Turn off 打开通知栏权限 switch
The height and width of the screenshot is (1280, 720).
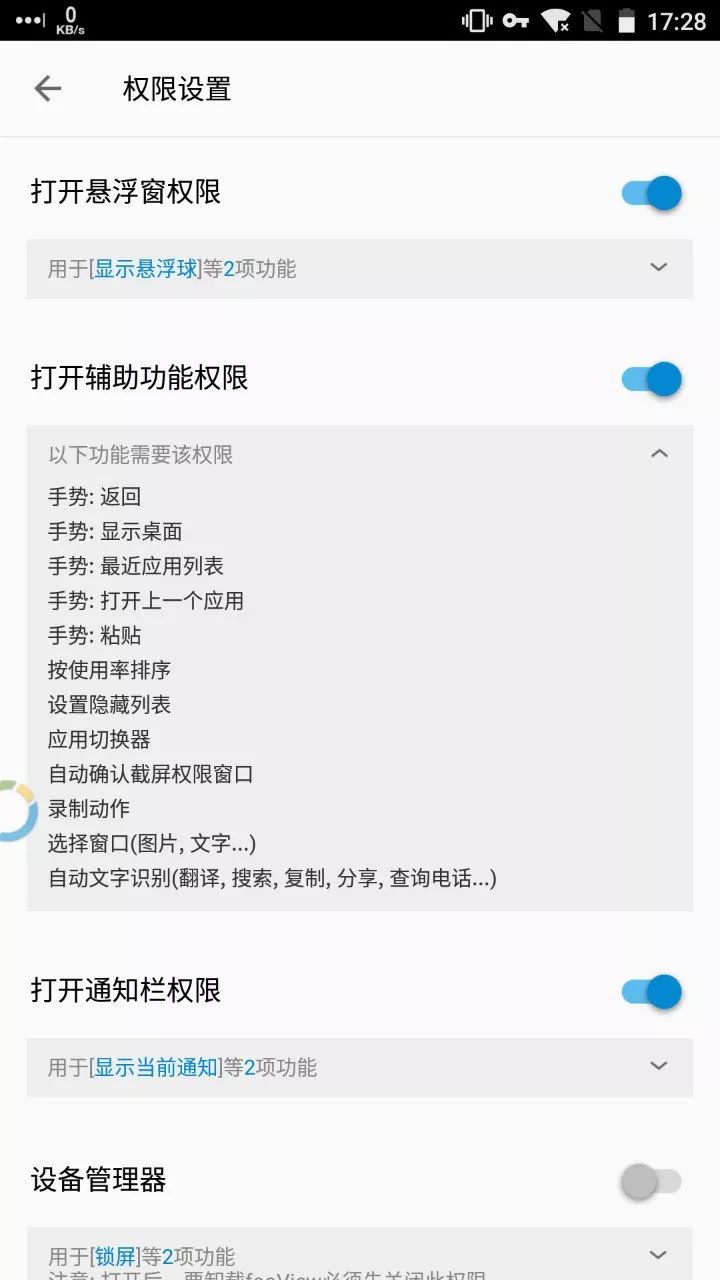[652, 992]
